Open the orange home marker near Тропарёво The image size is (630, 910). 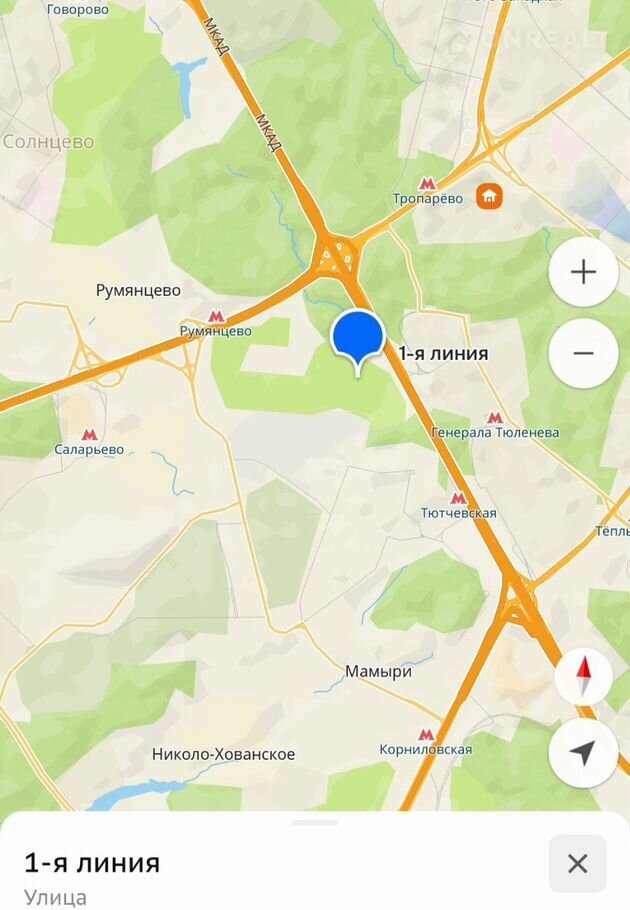pyautogui.click(x=488, y=195)
